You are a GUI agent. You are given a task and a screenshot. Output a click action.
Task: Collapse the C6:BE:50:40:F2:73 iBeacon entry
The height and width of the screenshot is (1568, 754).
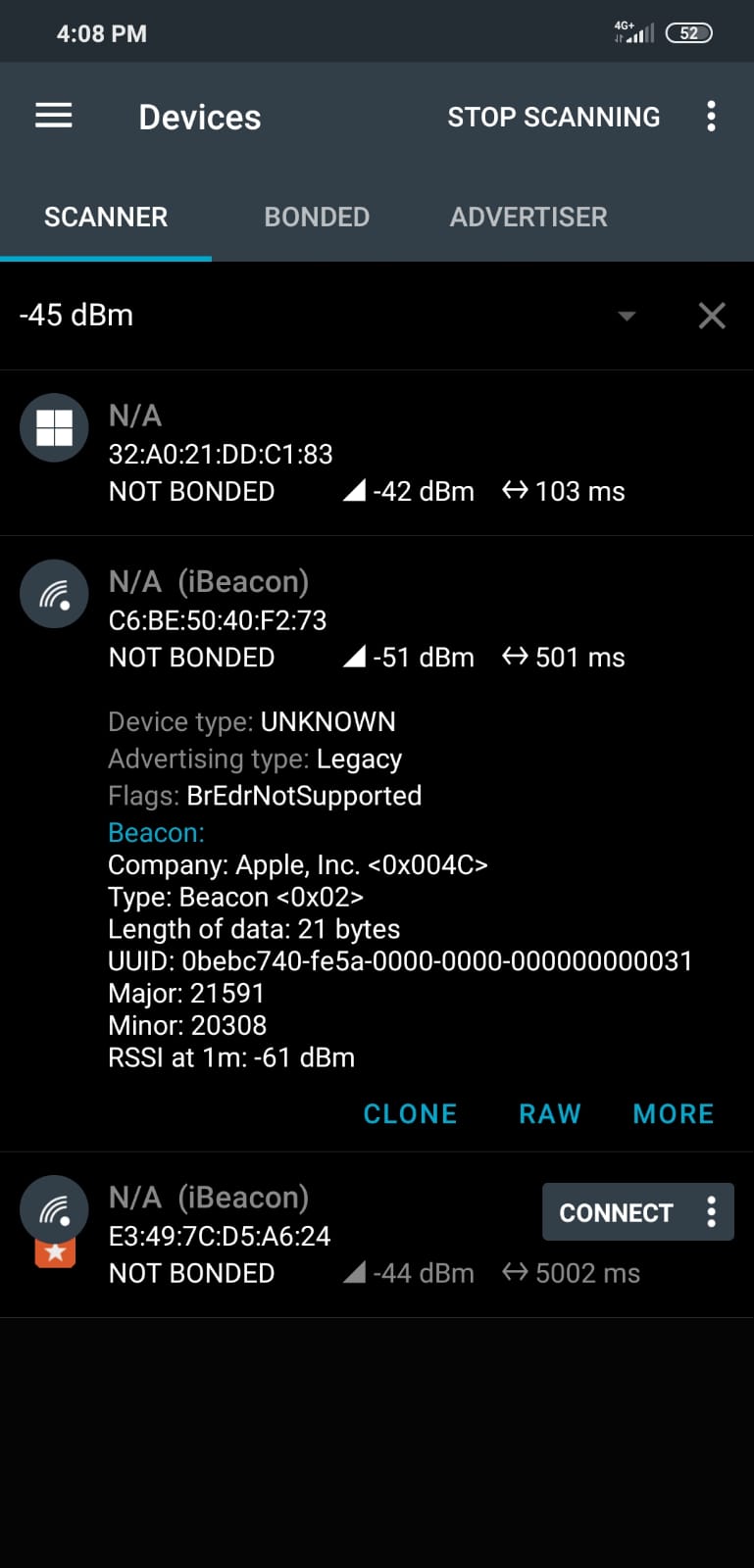click(x=377, y=619)
